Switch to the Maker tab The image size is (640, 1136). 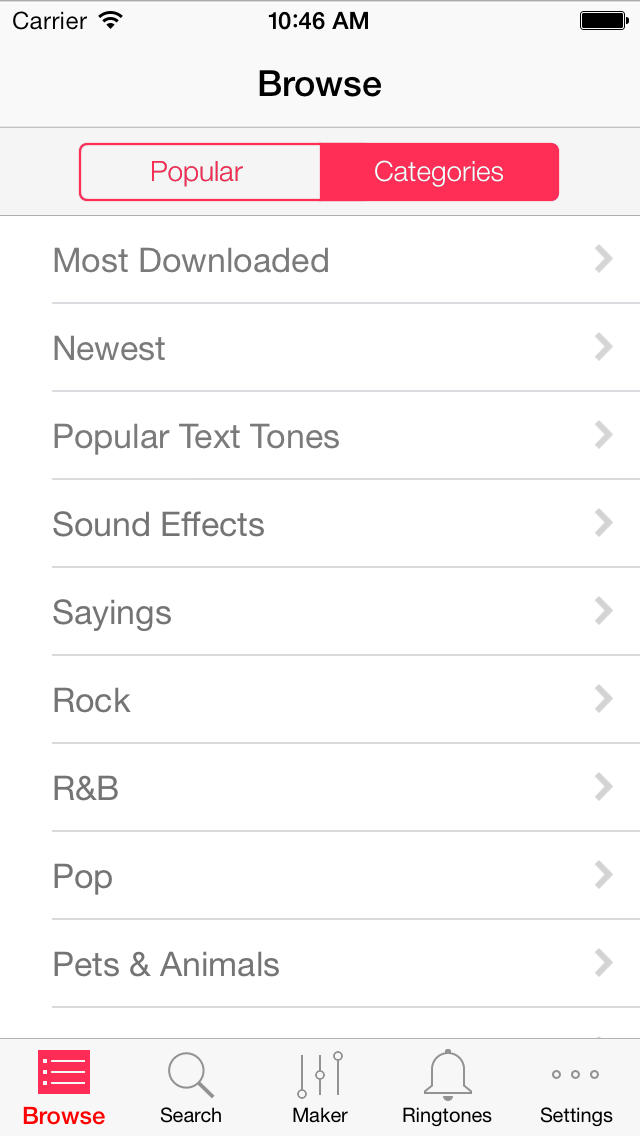point(320,1087)
